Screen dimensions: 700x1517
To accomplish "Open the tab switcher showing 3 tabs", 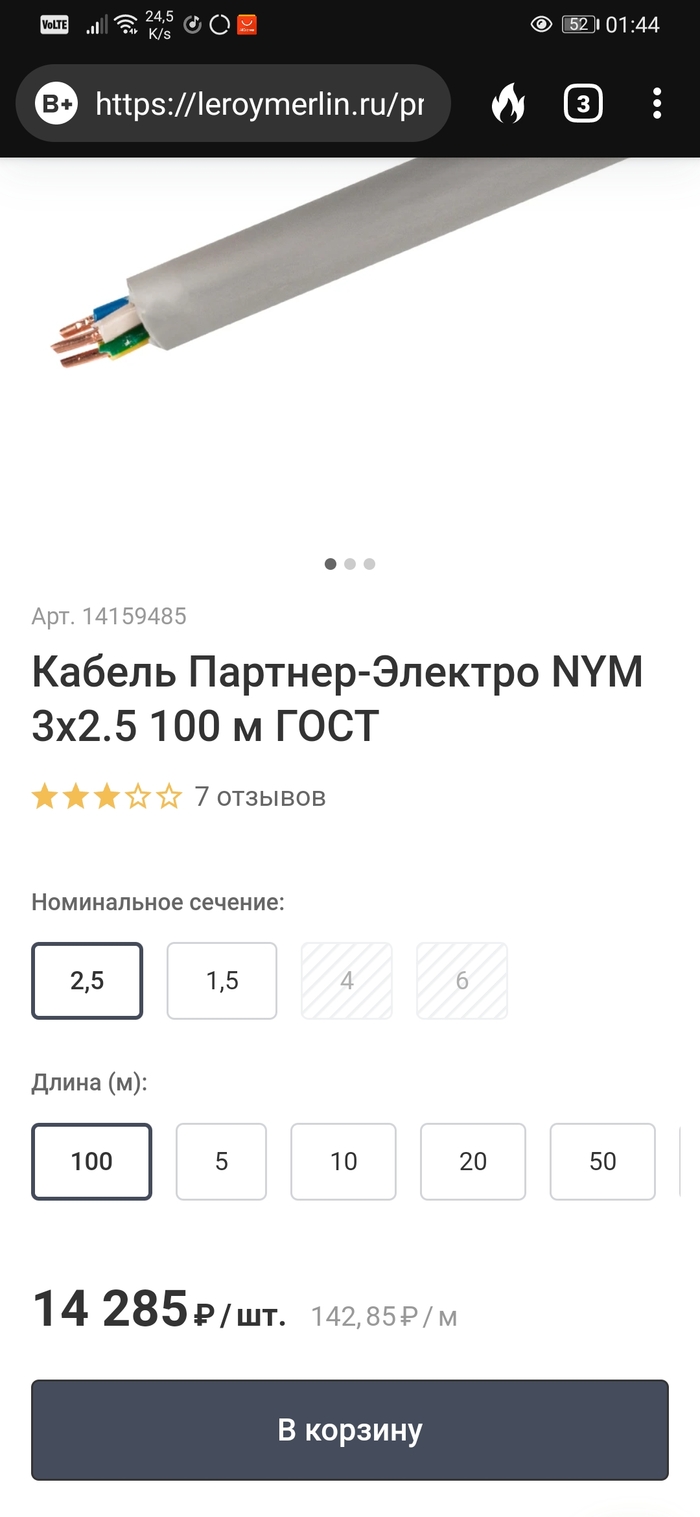I will point(583,104).
